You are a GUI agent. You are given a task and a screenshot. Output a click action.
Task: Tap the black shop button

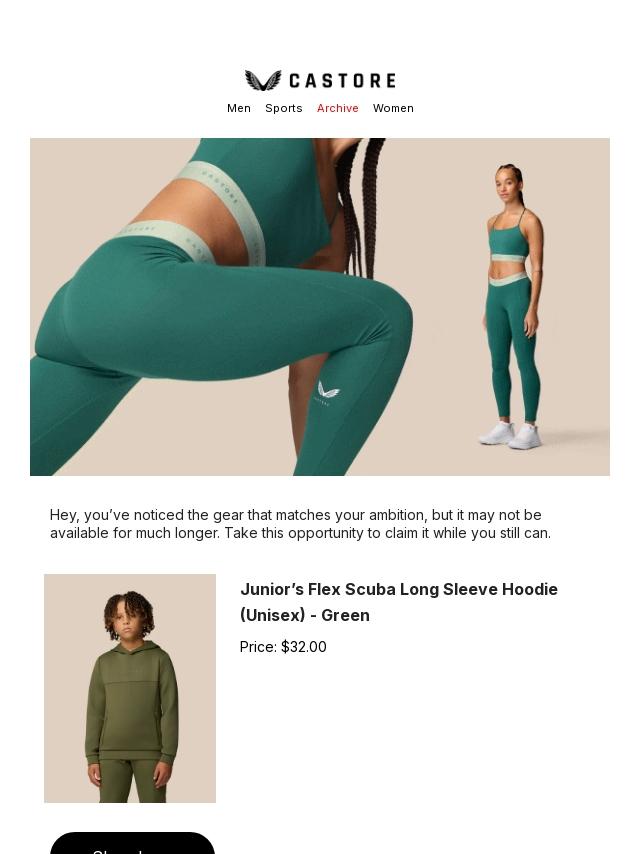tap(132, 843)
